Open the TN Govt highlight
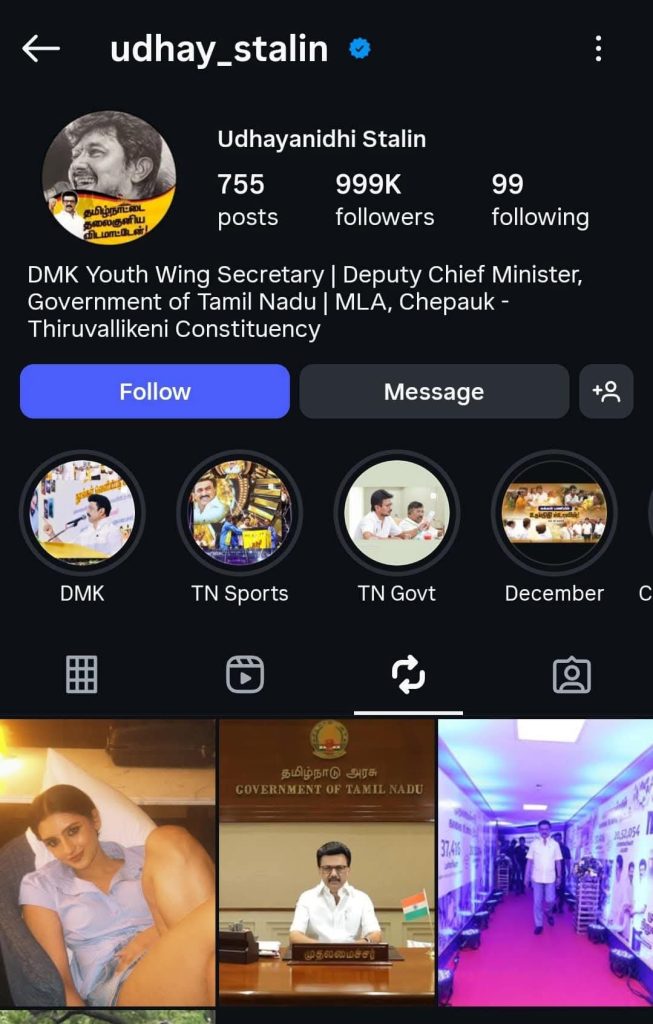The height and width of the screenshot is (1024, 653). [x=397, y=513]
